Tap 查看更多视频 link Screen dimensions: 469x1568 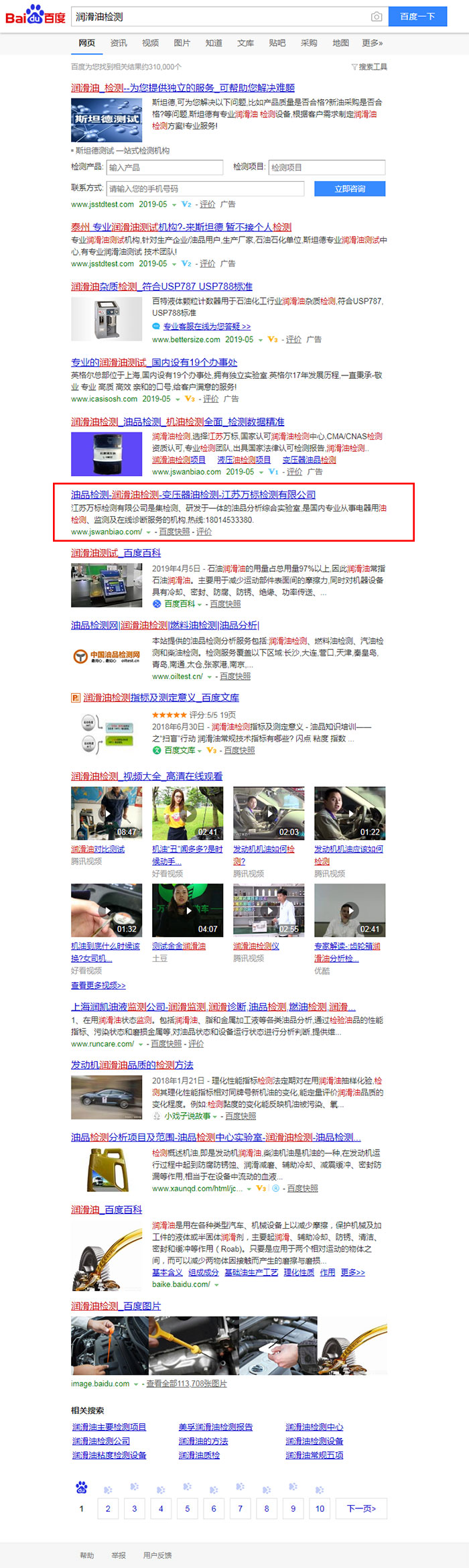pyautogui.click(x=98, y=985)
